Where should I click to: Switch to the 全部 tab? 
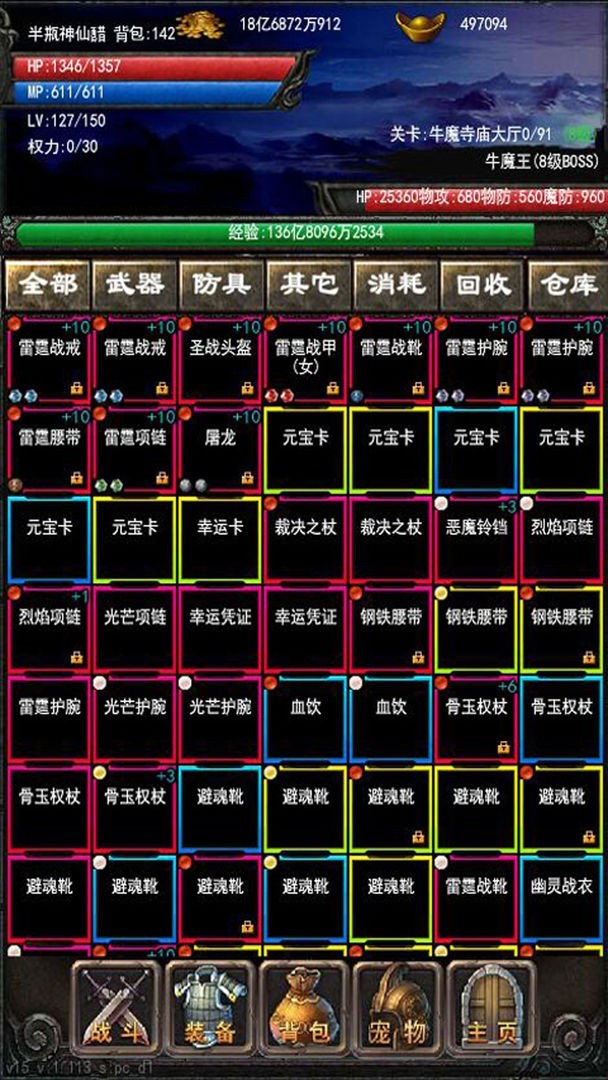(x=48, y=284)
